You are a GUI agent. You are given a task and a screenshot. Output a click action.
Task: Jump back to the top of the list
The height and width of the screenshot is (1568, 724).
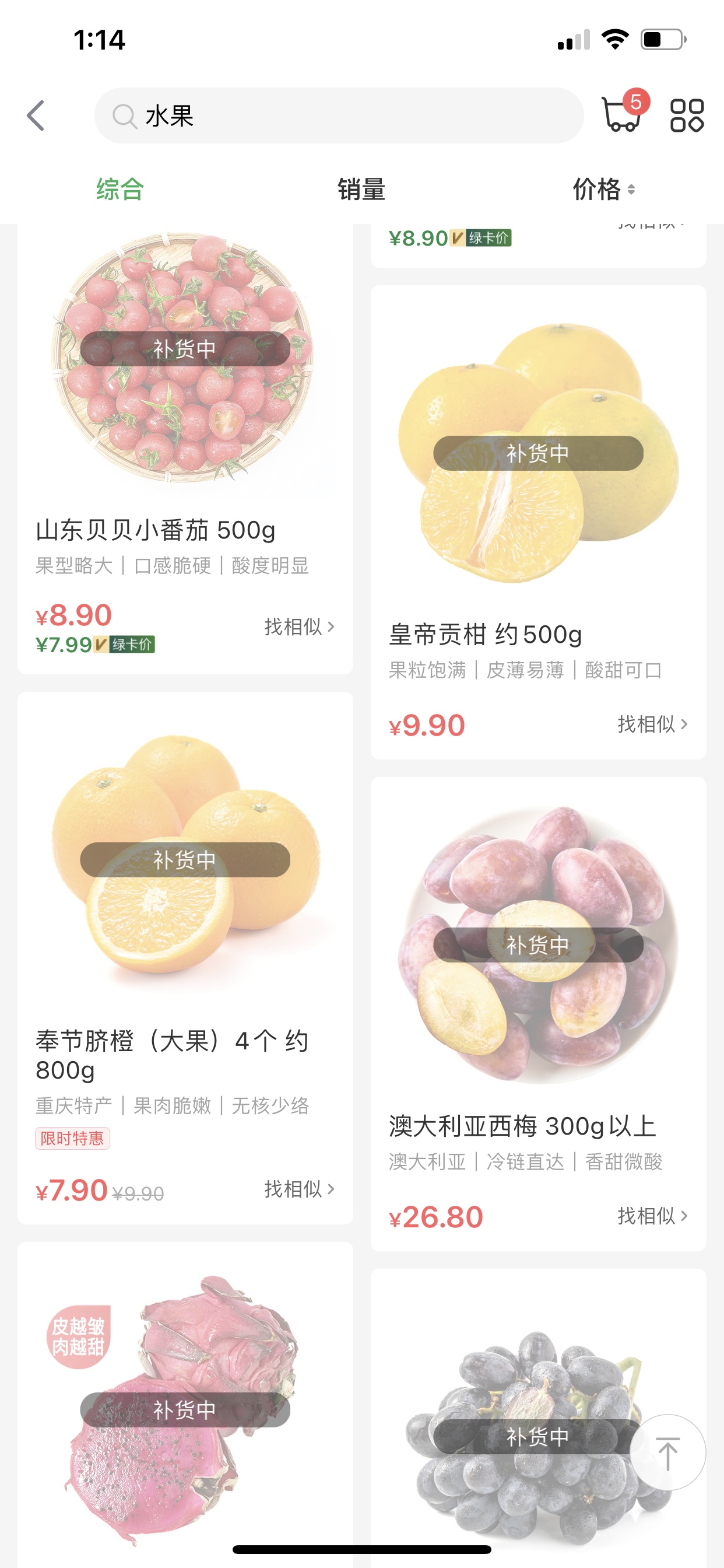coord(667,1452)
